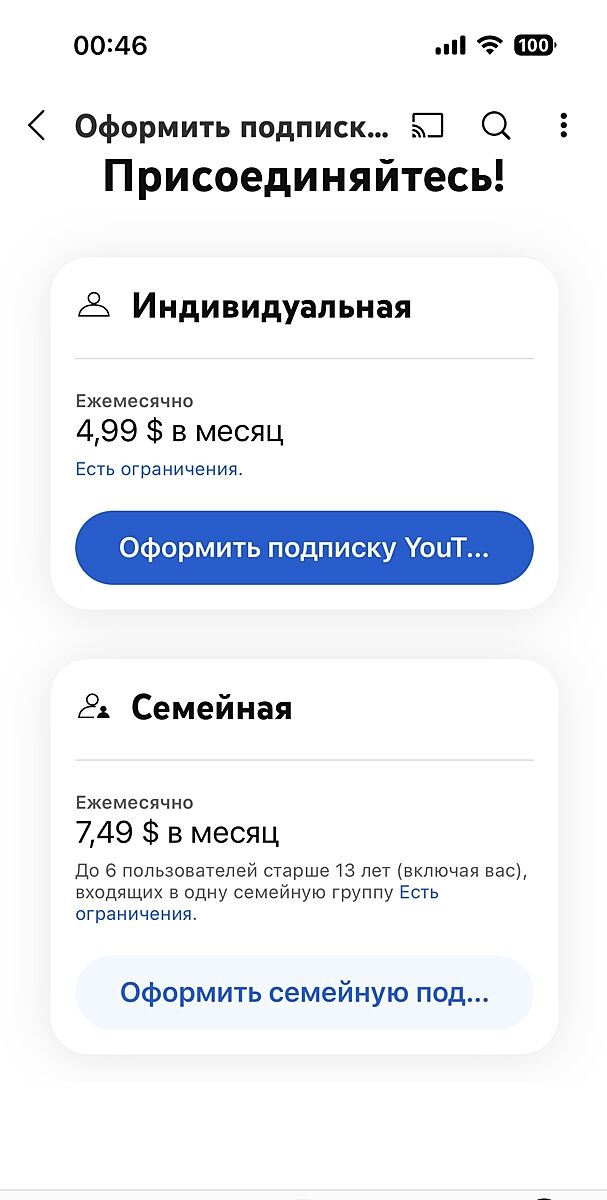This screenshot has height=1200, width=607.
Task: Open the cast to device icon
Action: [427, 126]
